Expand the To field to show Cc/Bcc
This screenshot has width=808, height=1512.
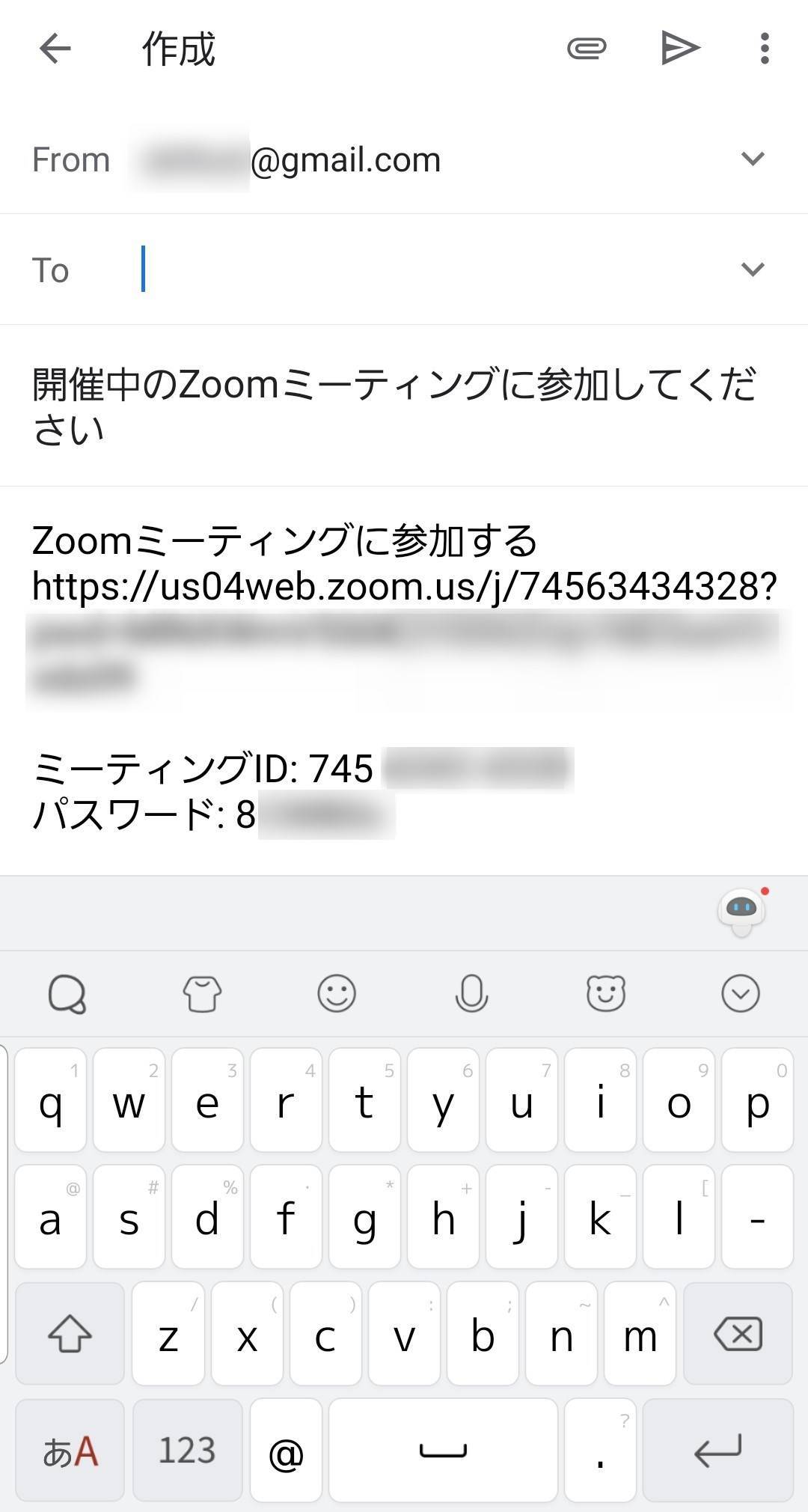click(x=752, y=268)
